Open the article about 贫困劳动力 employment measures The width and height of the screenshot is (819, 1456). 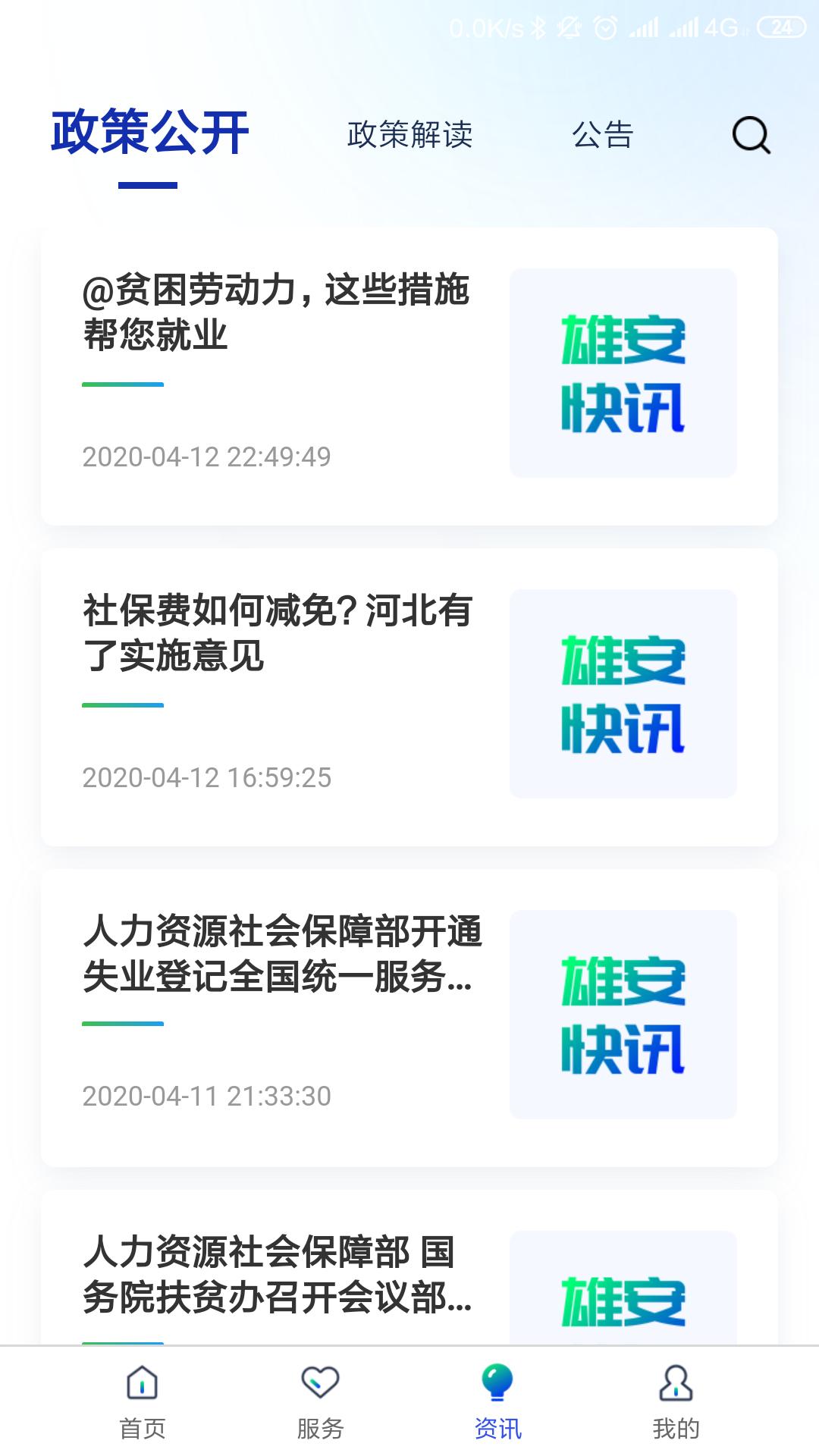pos(277,312)
